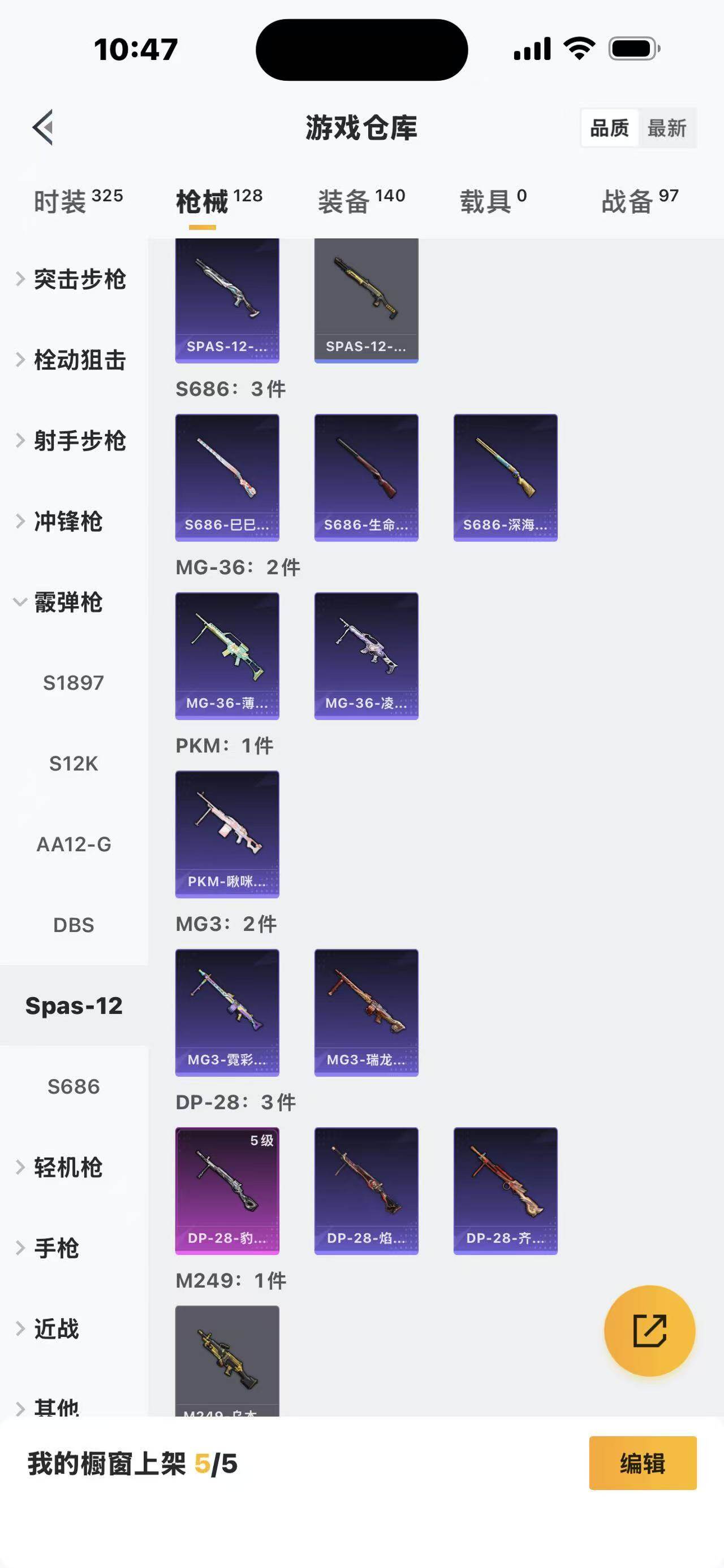Switch to the 装备 tab
This screenshot has height=1568, width=724.
pyautogui.click(x=361, y=201)
